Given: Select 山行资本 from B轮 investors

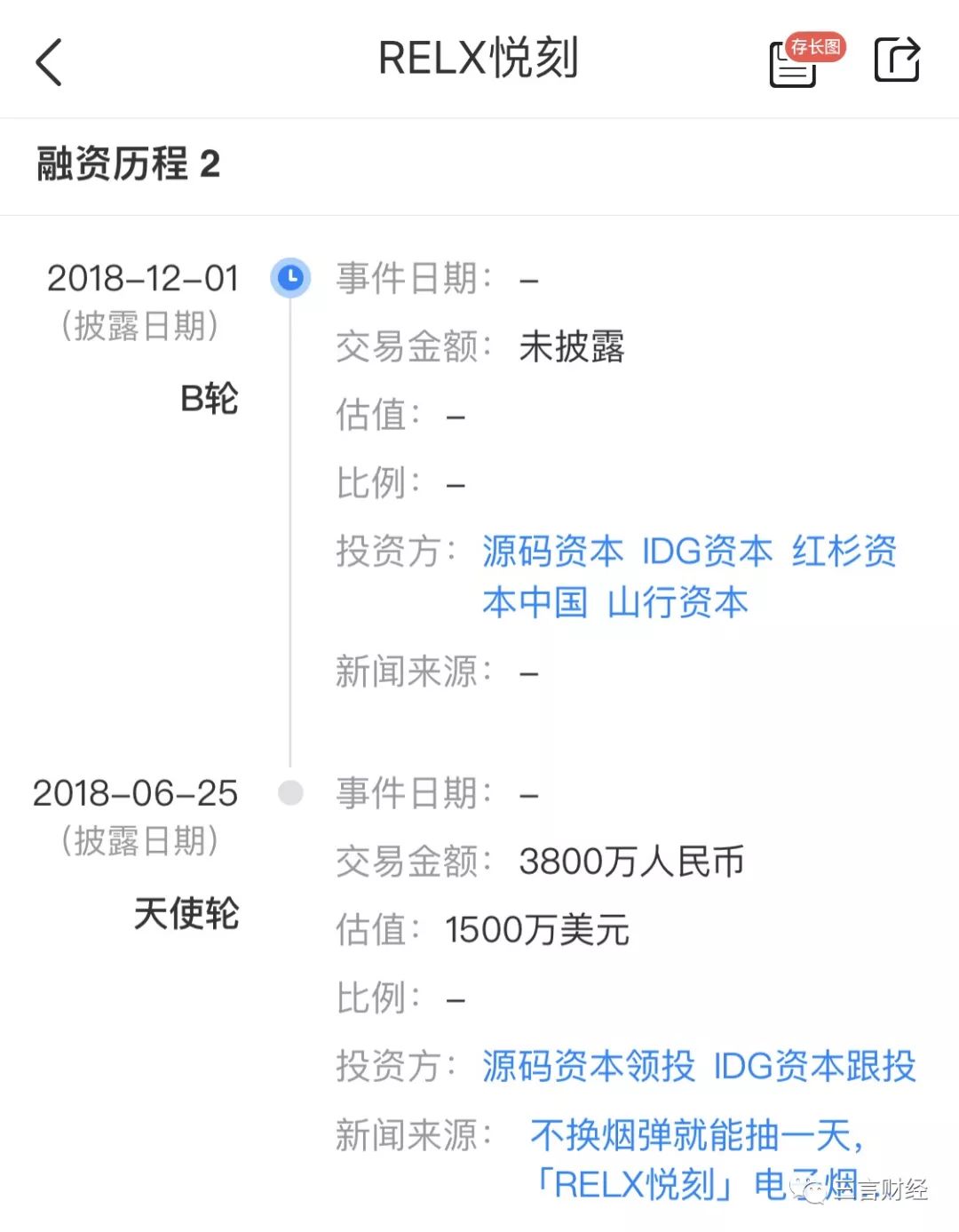Looking at the screenshot, I should click(678, 602).
